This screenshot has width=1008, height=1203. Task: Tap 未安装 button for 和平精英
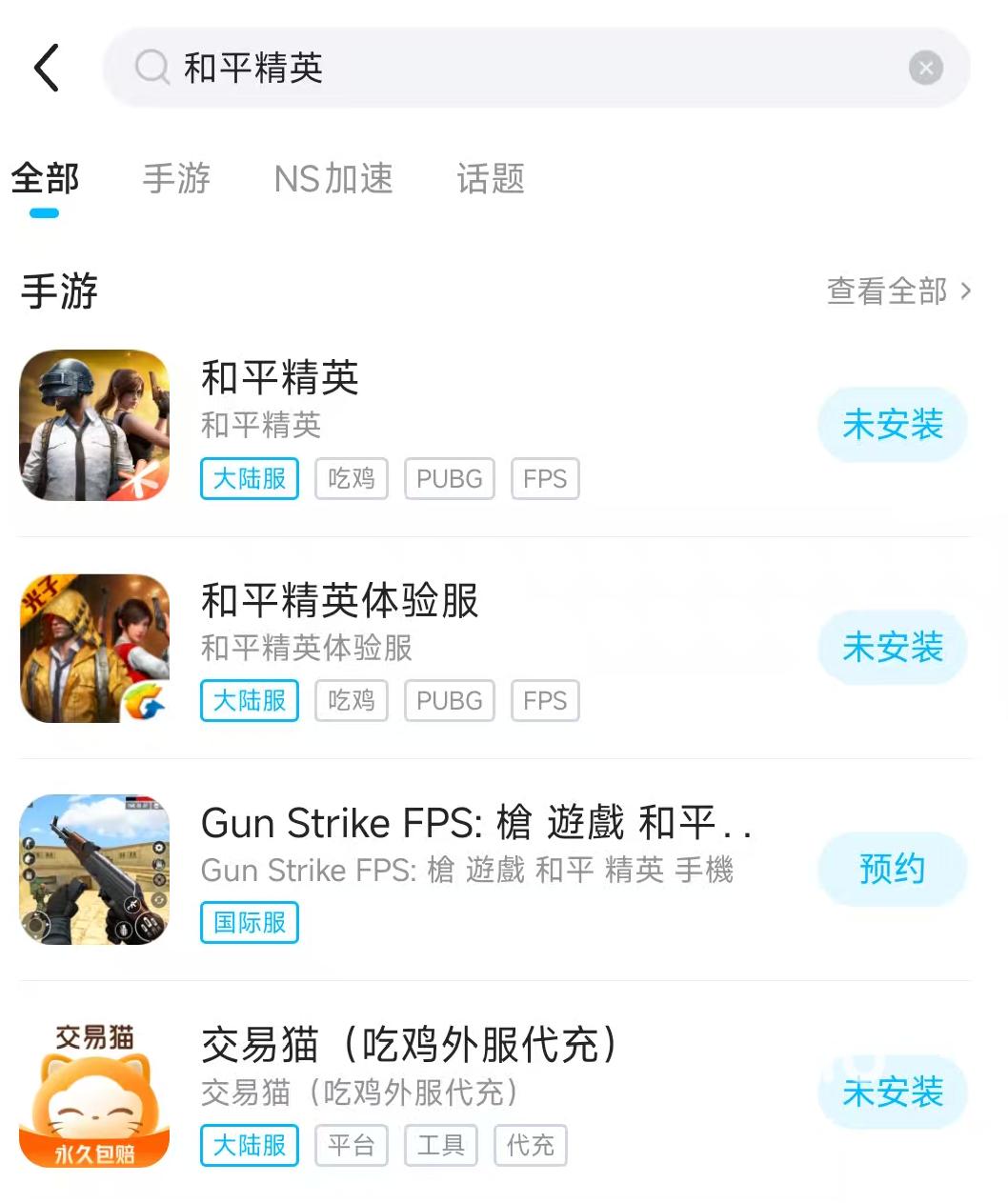pos(893,425)
